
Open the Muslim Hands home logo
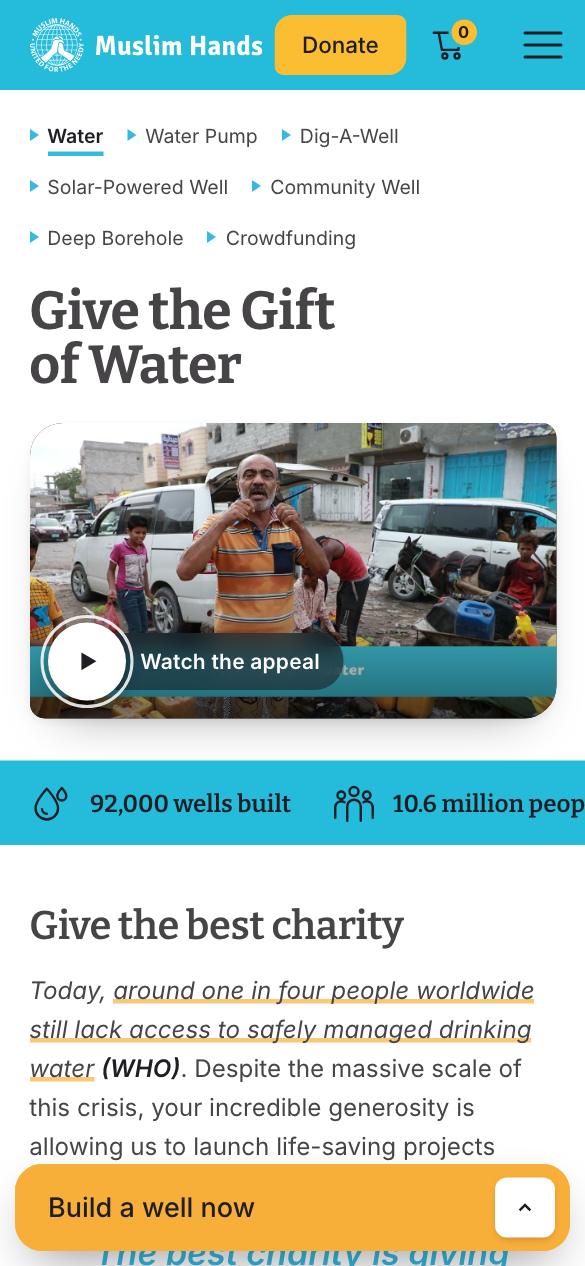pyautogui.click(x=146, y=45)
